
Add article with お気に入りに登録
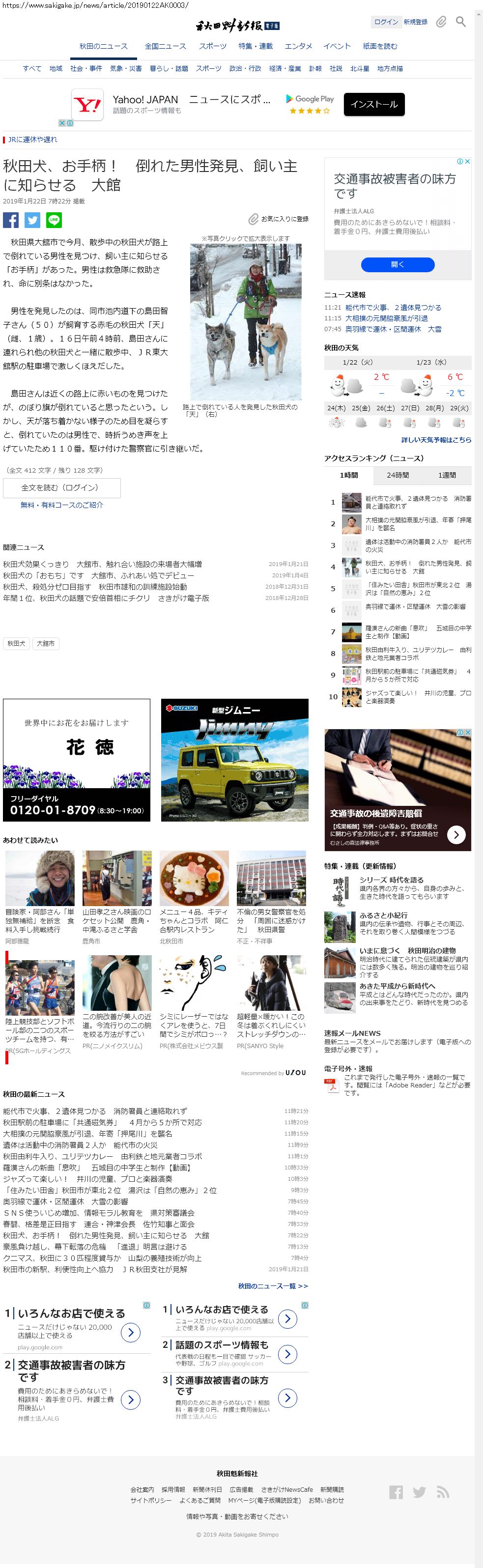[x=279, y=219]
